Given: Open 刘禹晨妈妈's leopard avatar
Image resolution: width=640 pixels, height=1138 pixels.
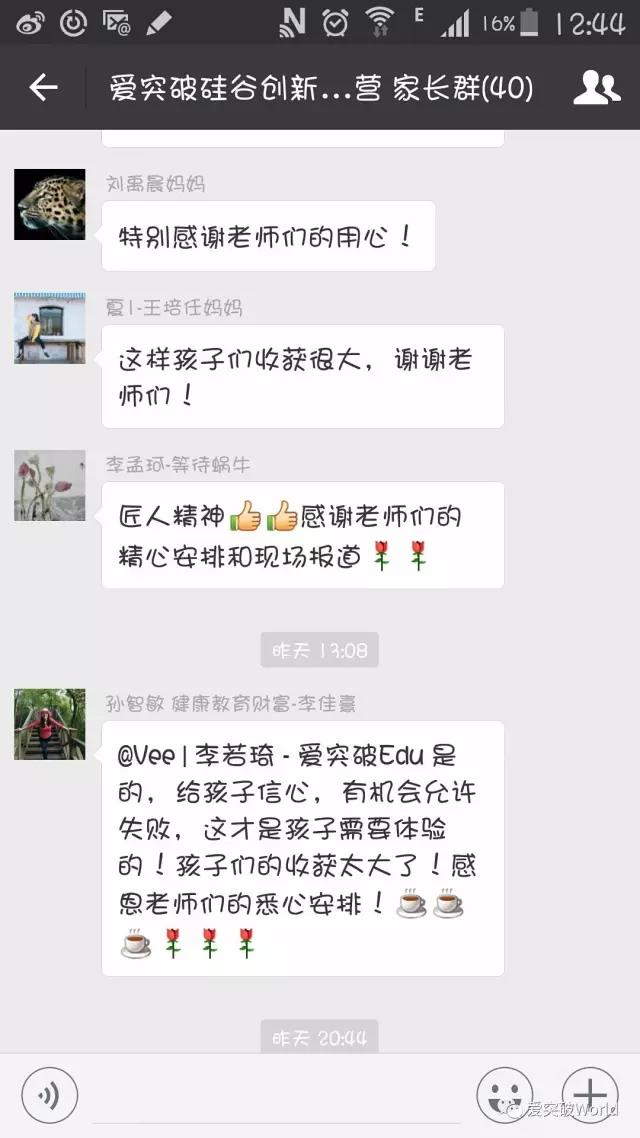Looking at the screenshot, I should [49, 204].
